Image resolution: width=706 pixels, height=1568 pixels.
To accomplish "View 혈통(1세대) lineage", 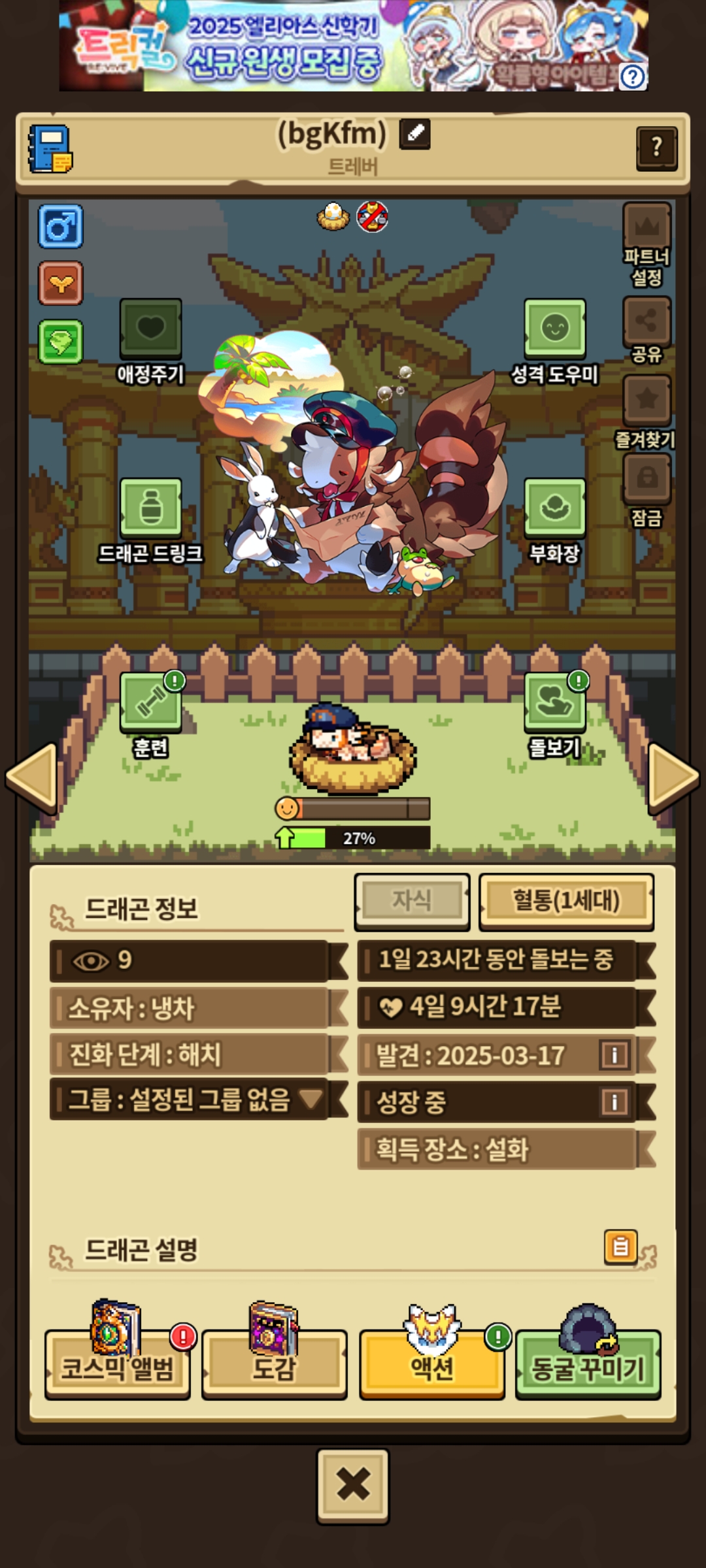I will pyautogui.click(x=566, y=901).
